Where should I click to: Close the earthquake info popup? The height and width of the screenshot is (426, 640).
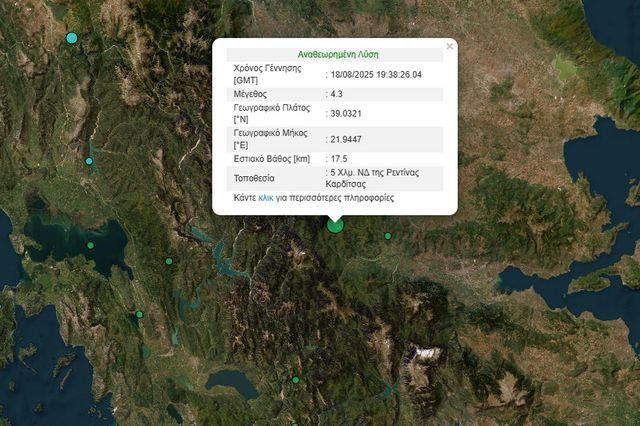pyautogui.click(x=450, y=46)
